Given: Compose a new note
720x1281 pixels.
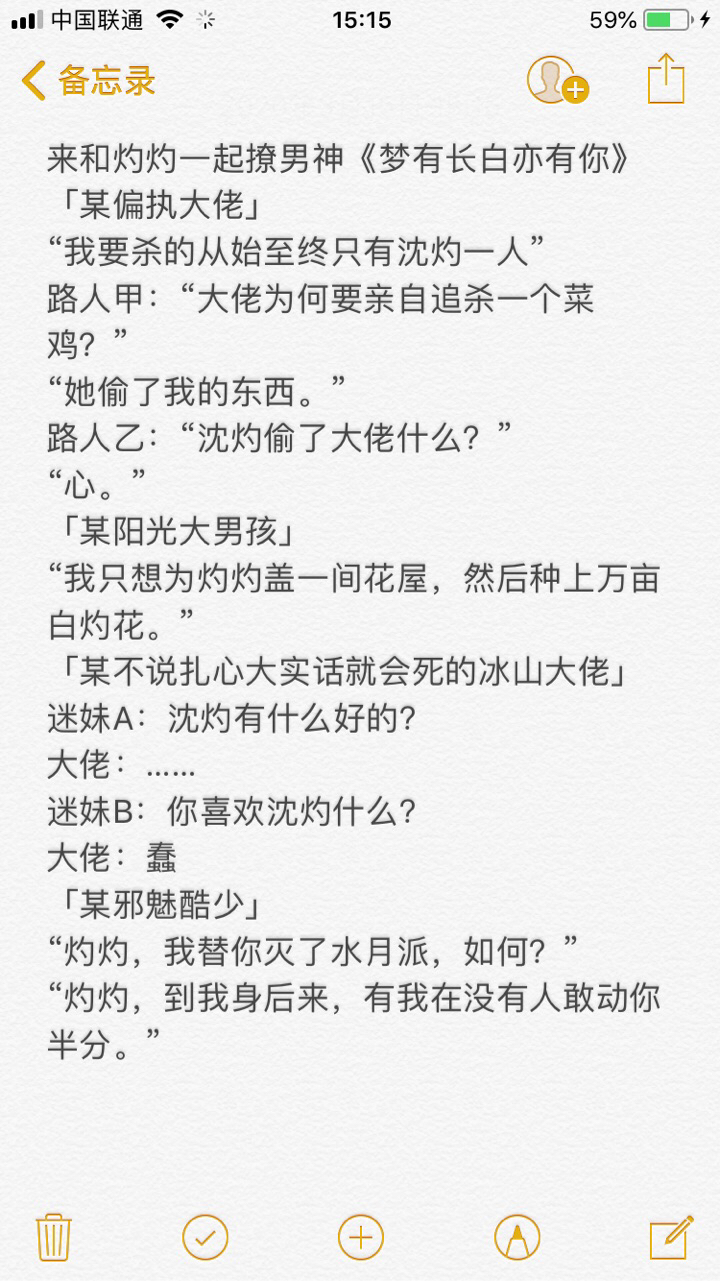Looking at the screenshot, I should click(x=671, y=1237).
